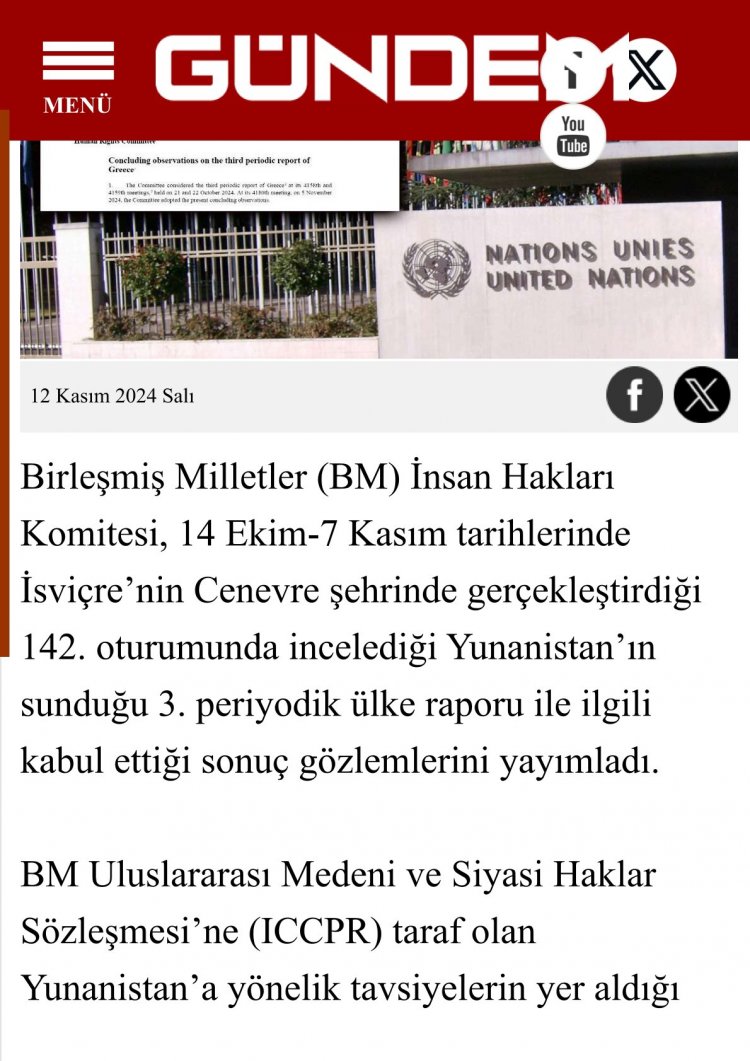
Task: Open the MENÜ hamburger drawer
Action: click(77, 76)
